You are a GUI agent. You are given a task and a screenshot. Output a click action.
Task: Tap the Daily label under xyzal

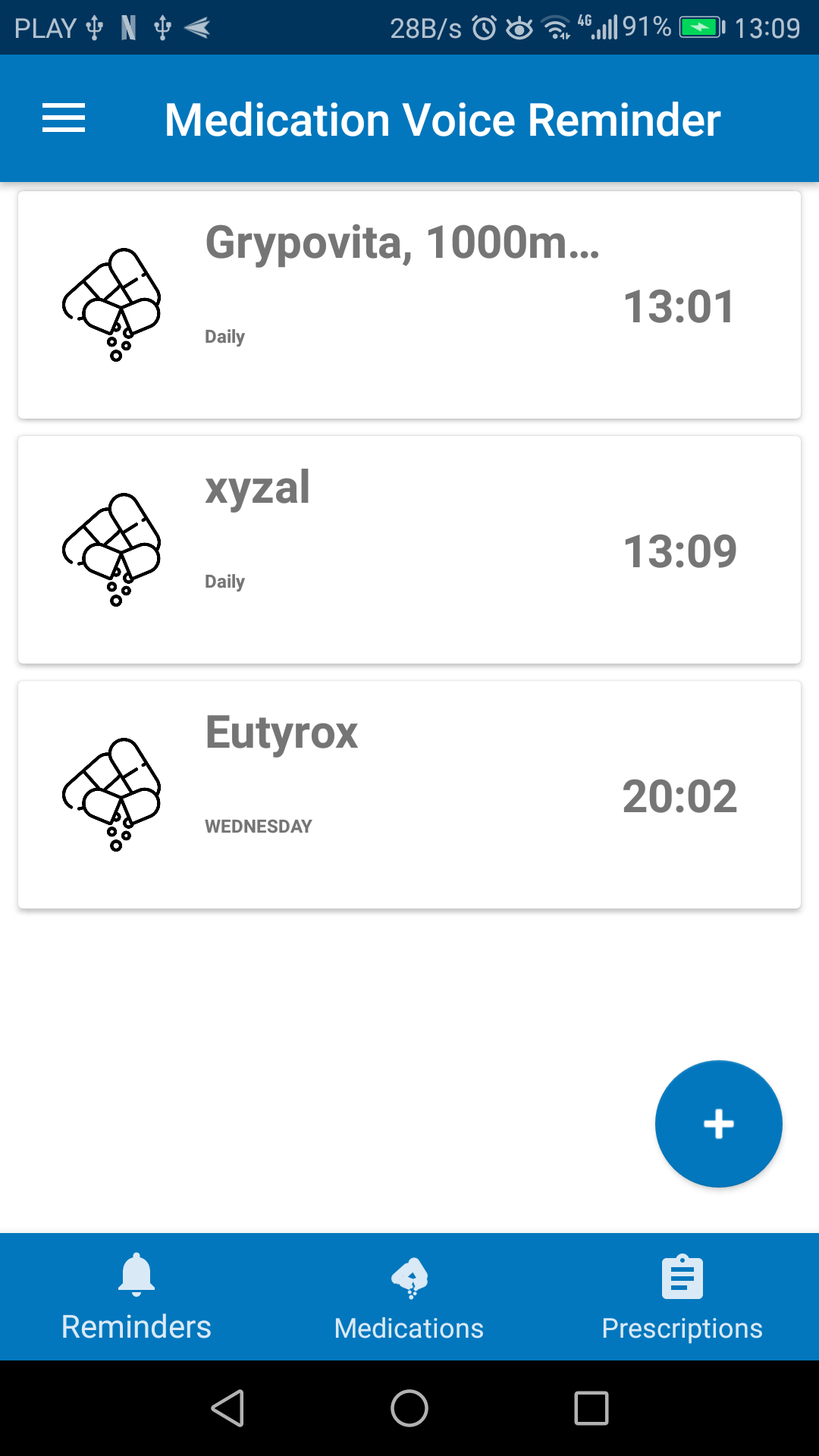tap(224, 582)
